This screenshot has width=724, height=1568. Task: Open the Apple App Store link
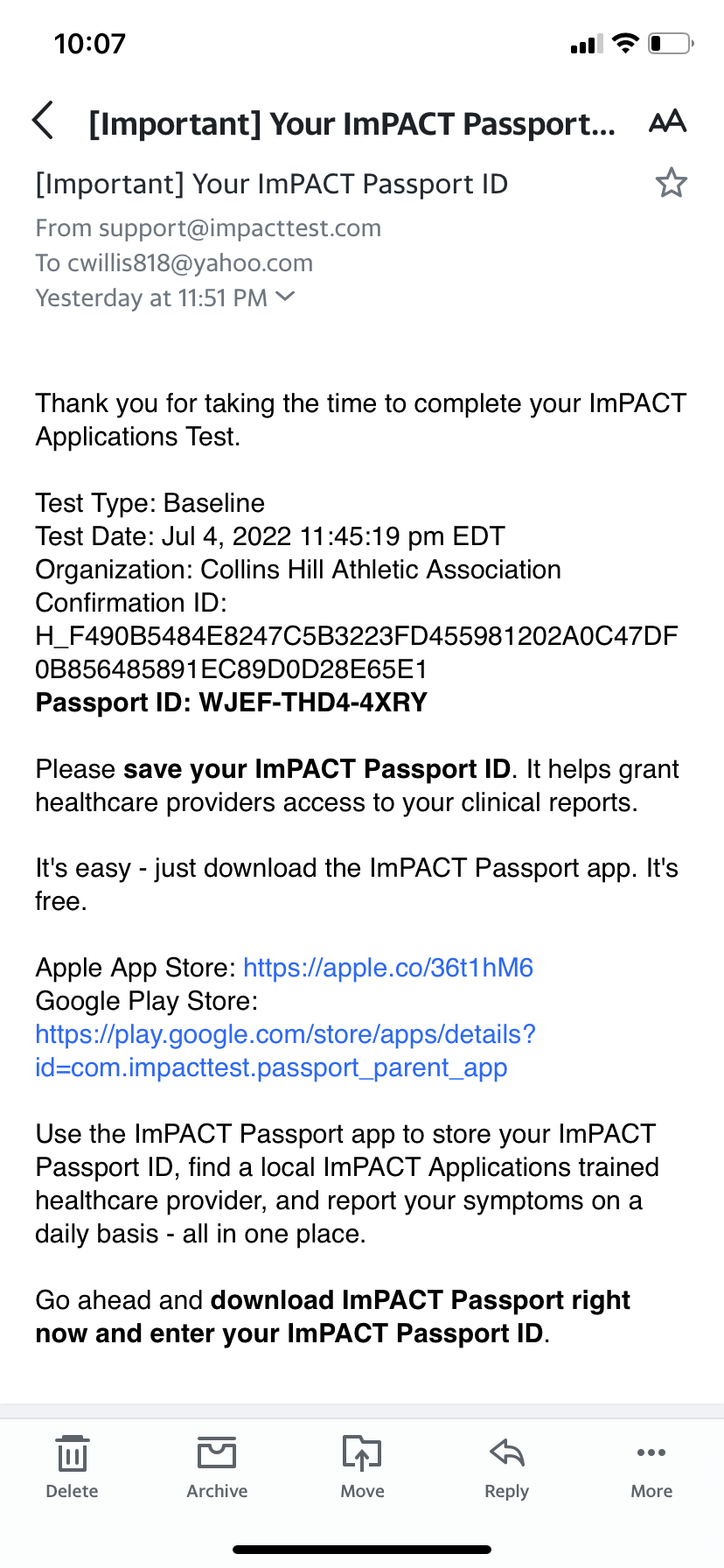tap(387, 968)
